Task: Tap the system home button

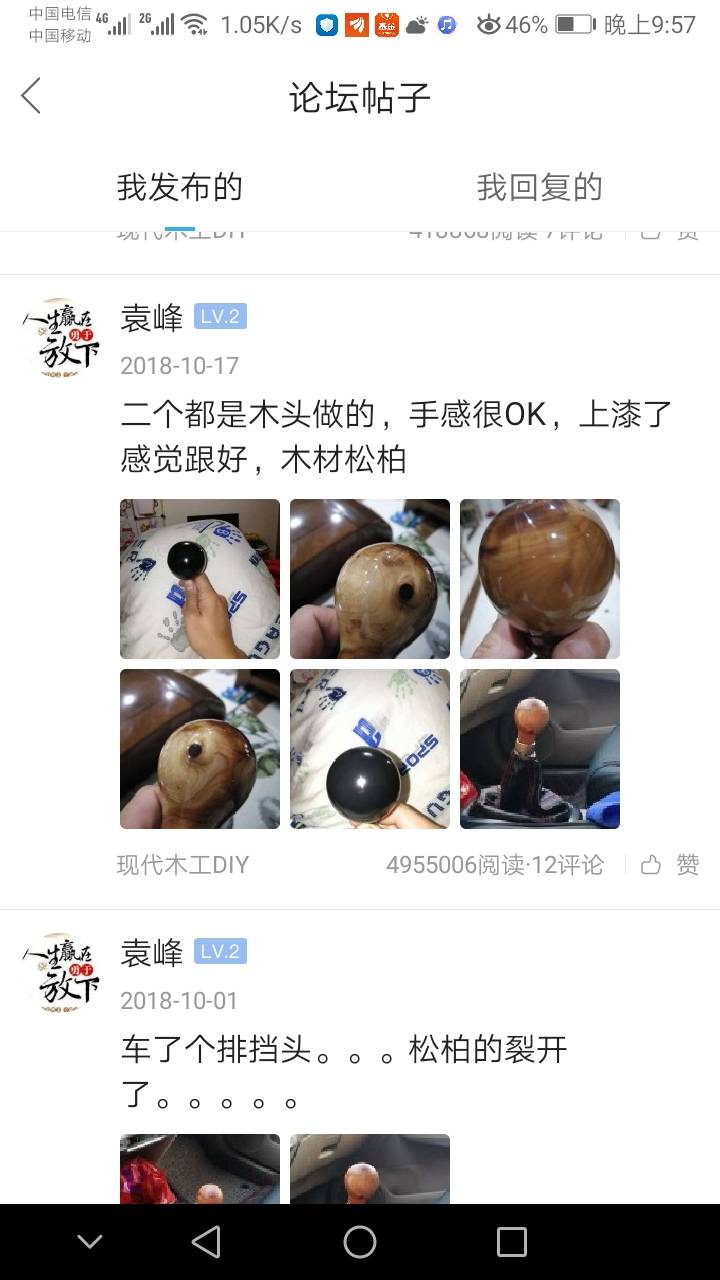Action: pos(360,1242)
